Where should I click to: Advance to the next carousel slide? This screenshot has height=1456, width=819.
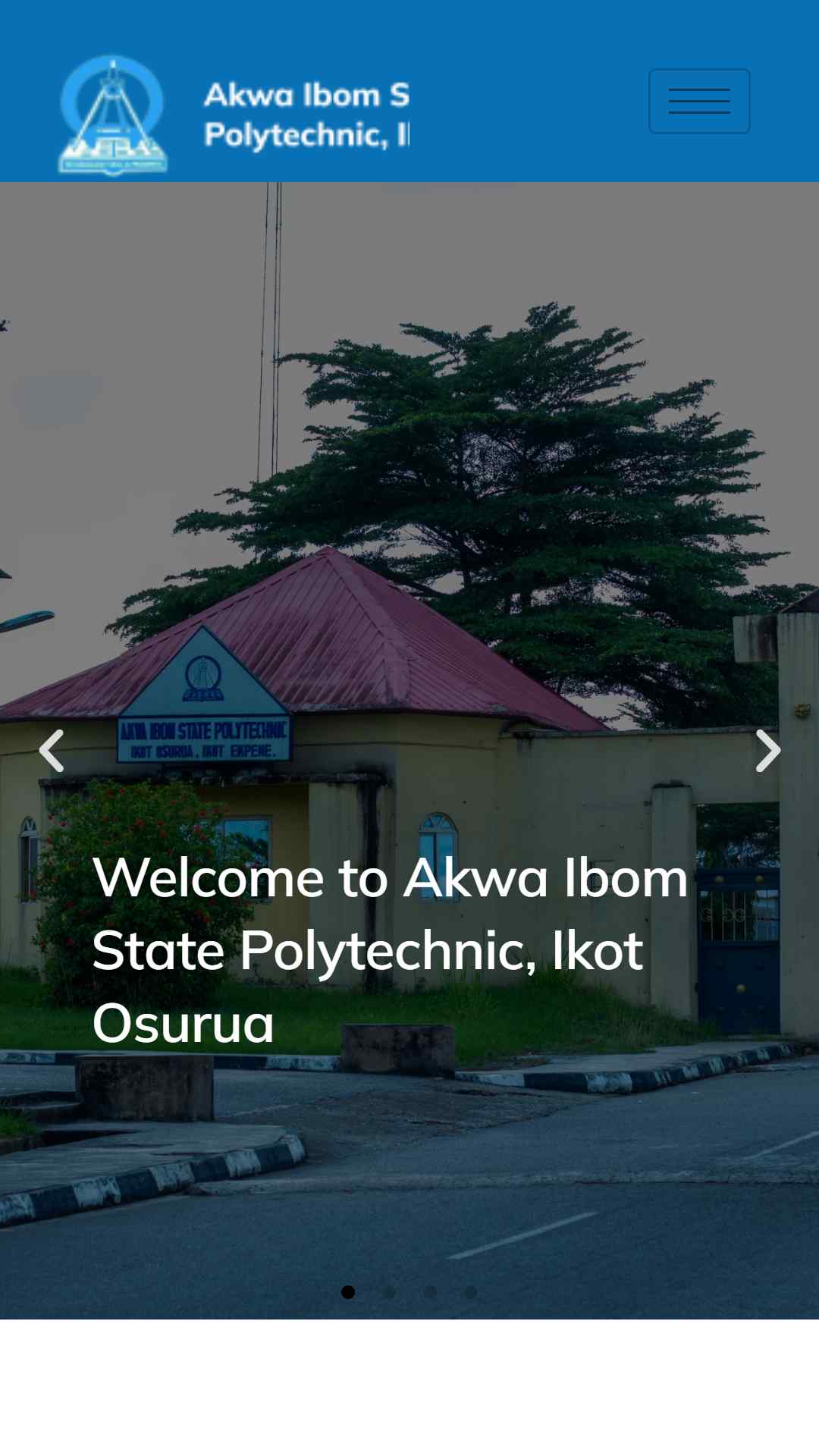tap(767, 751)
